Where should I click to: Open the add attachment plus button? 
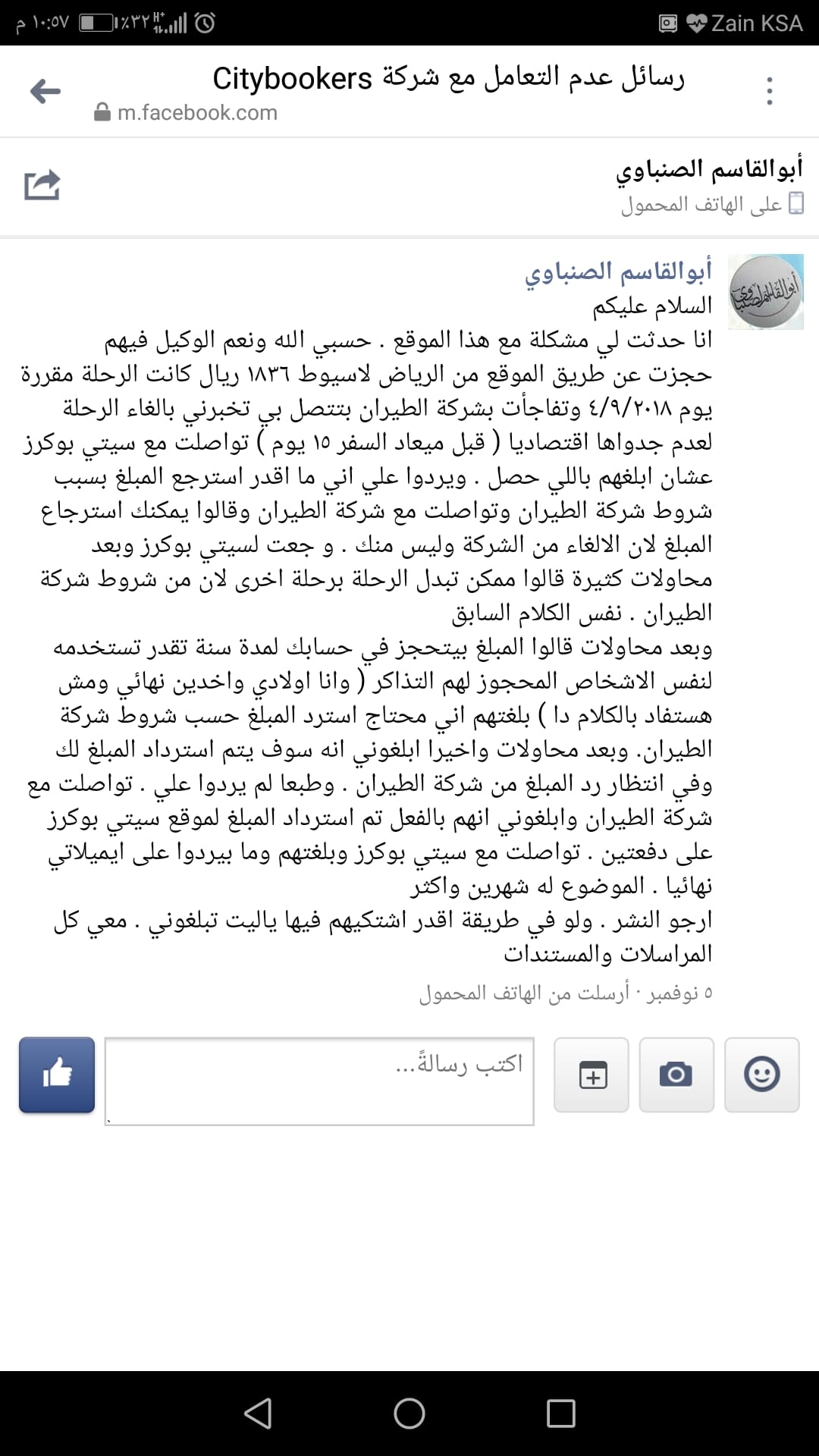coord(591,1075)
